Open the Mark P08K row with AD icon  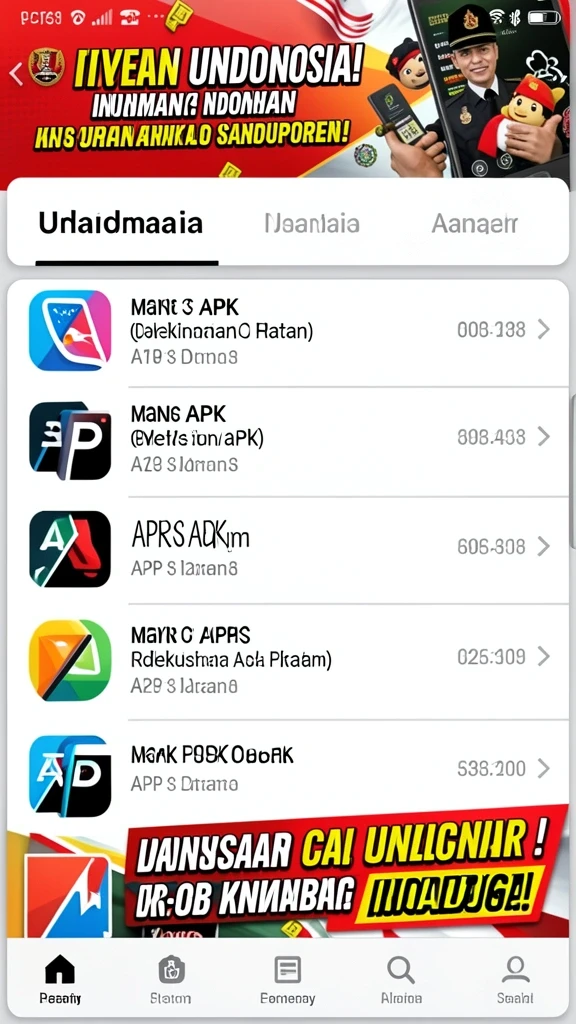288,769
